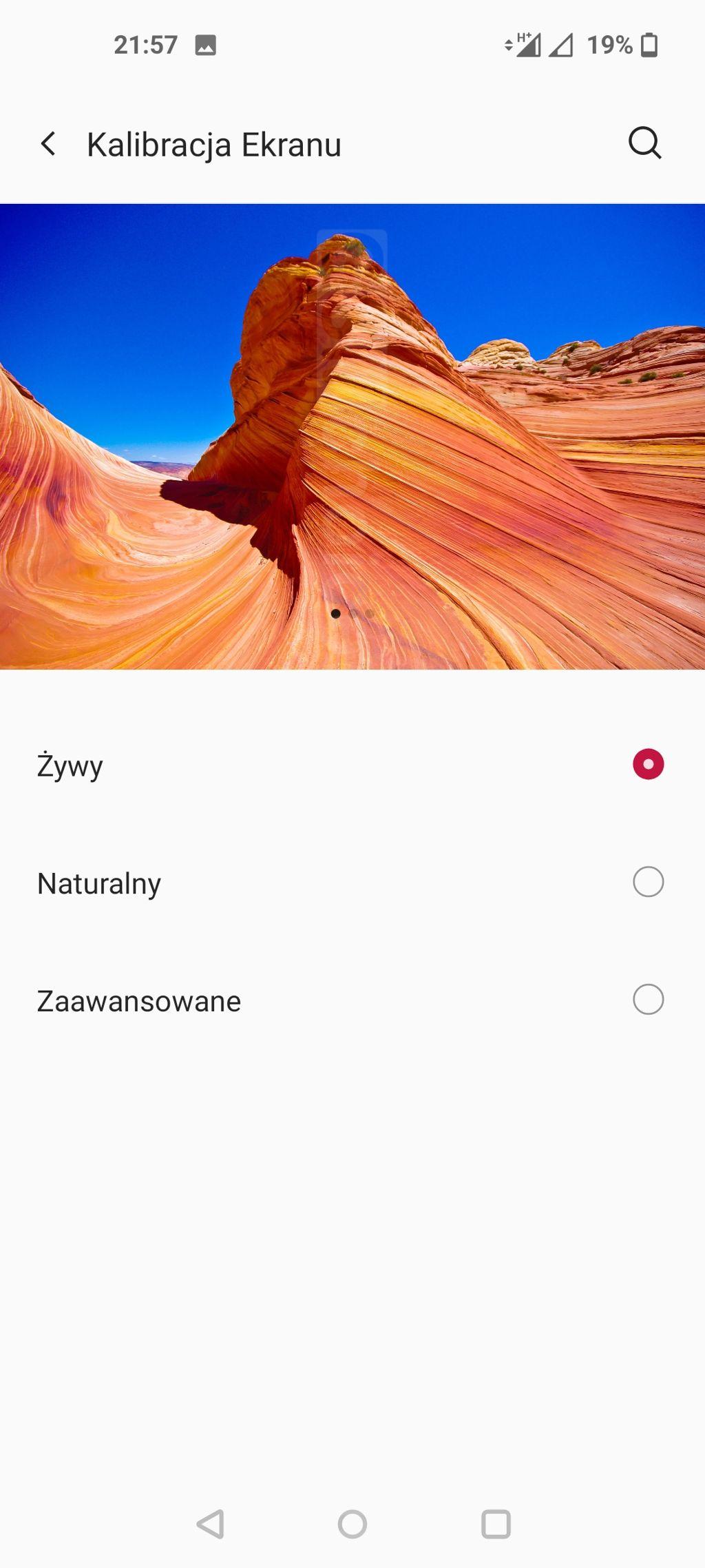Open the search icon

[x=644, y=143]
